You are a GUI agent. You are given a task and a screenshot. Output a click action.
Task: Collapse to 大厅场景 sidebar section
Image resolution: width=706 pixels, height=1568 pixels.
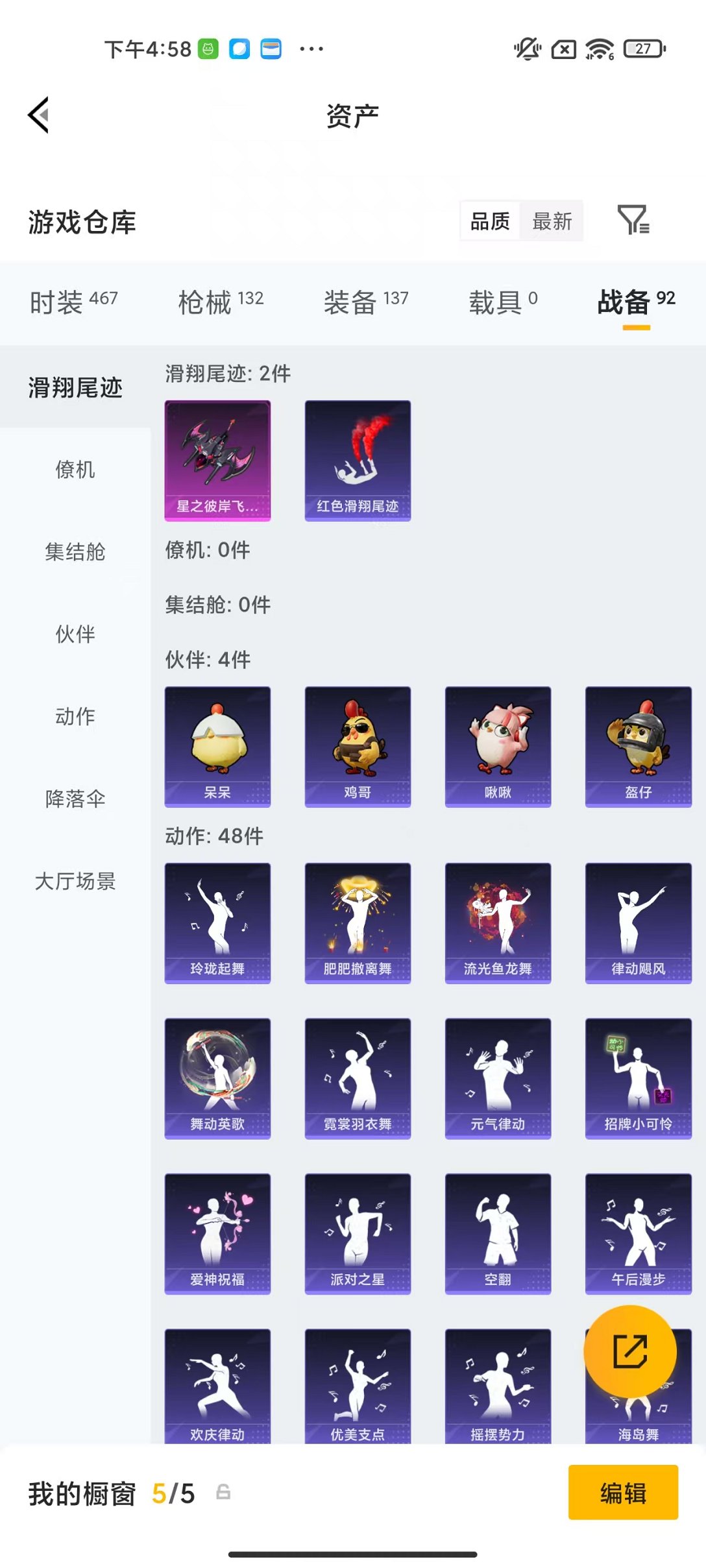click(x=75, y=882)
